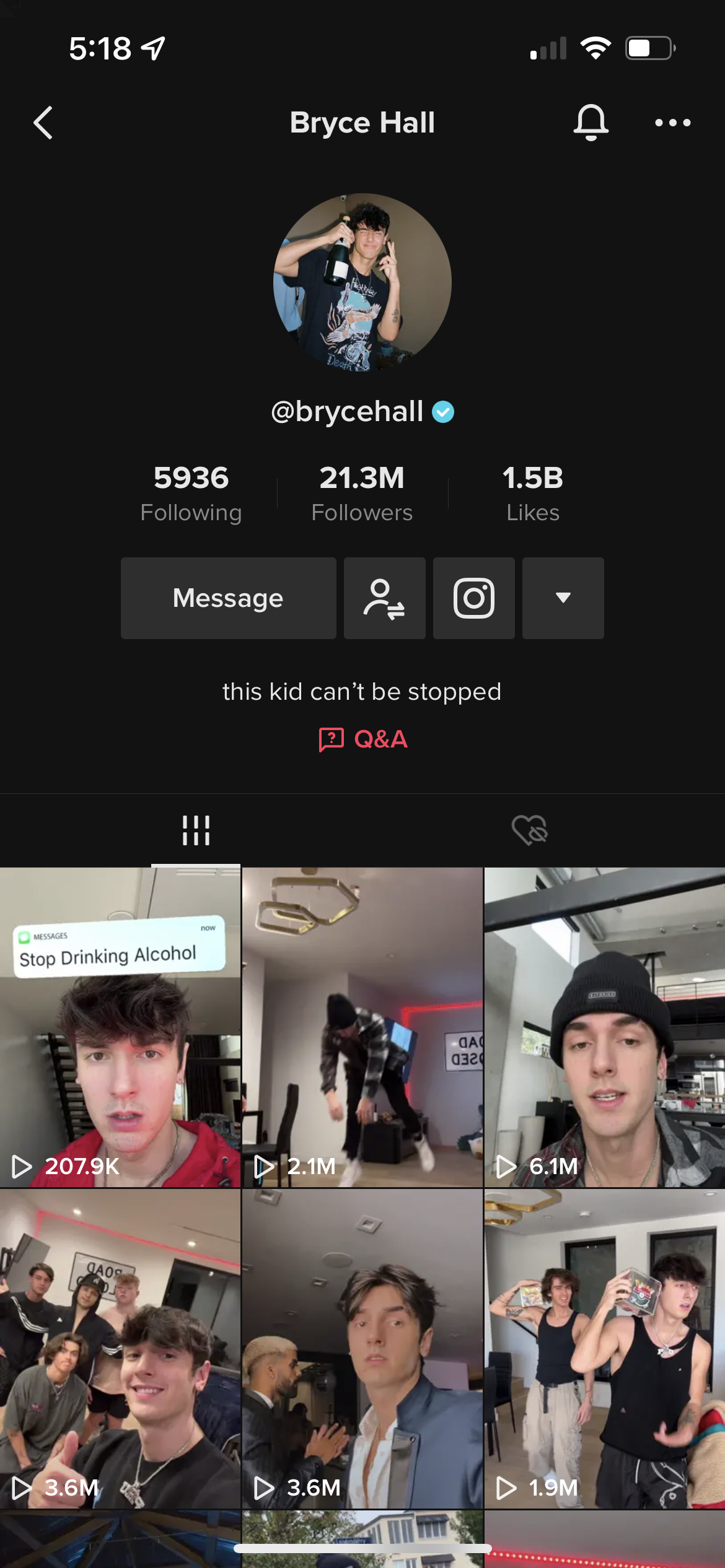Go back using the top-left arrow
Image resolution: width=725 pixels, height=1568 pixels.
click(x=43, y=123)
